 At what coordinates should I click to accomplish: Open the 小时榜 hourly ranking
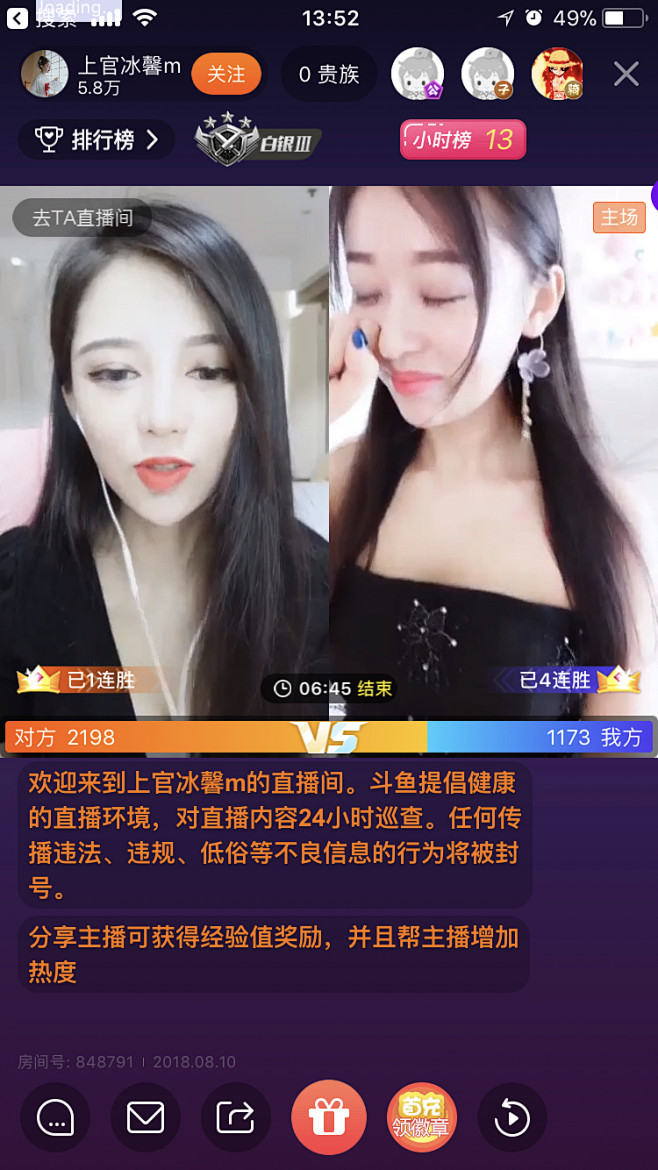[463, 140]
